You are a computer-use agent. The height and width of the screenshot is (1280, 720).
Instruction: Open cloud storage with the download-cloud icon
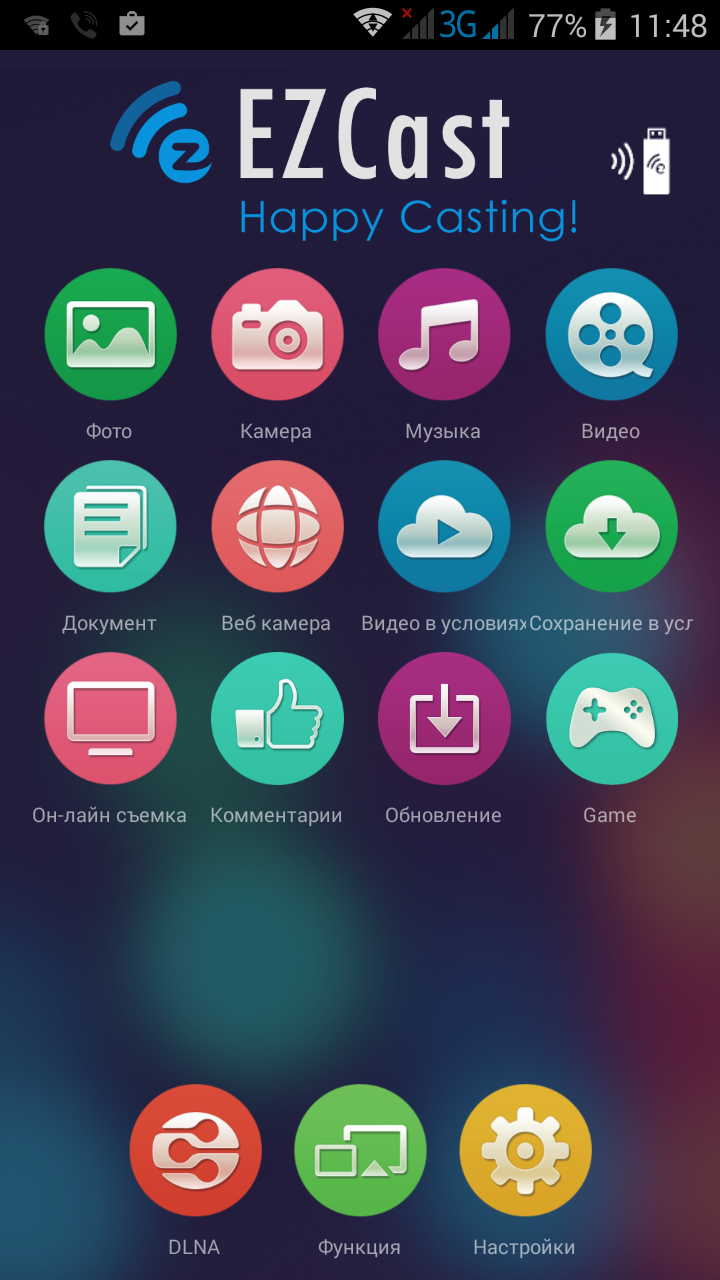(x=611, y=527)
